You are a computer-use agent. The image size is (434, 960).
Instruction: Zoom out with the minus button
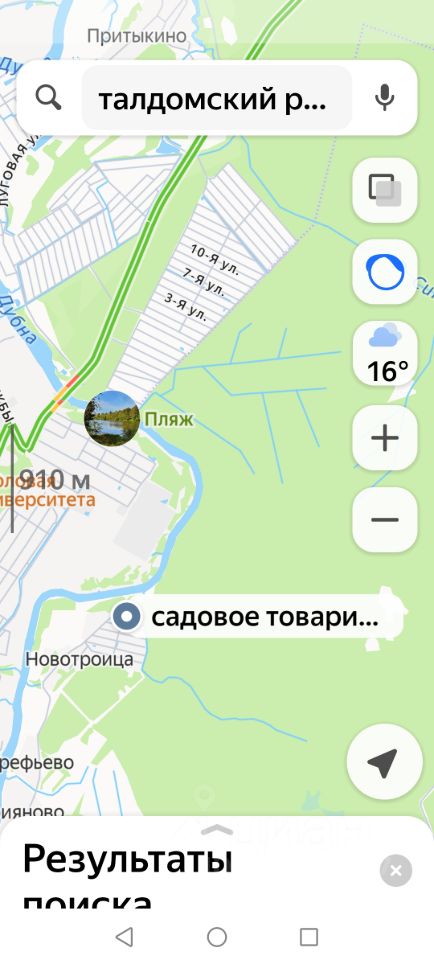point(384,520)
